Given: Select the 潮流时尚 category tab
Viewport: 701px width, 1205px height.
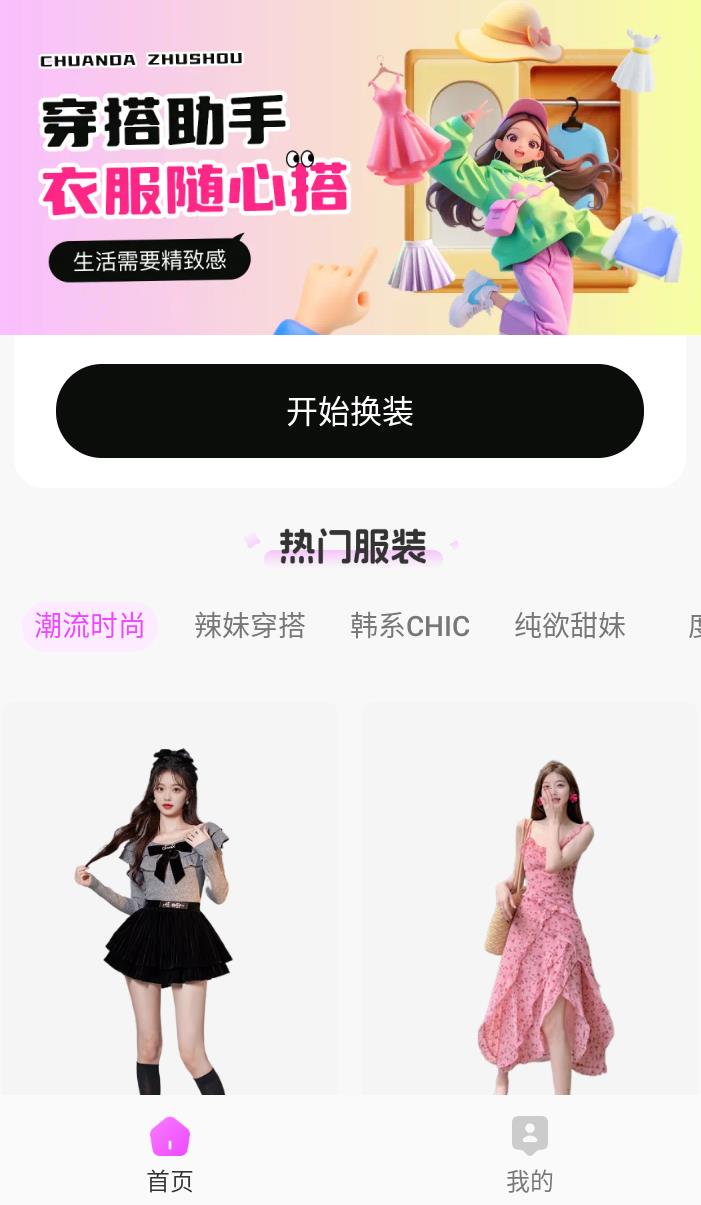Looking at the screenshot, I should (90, 626).
